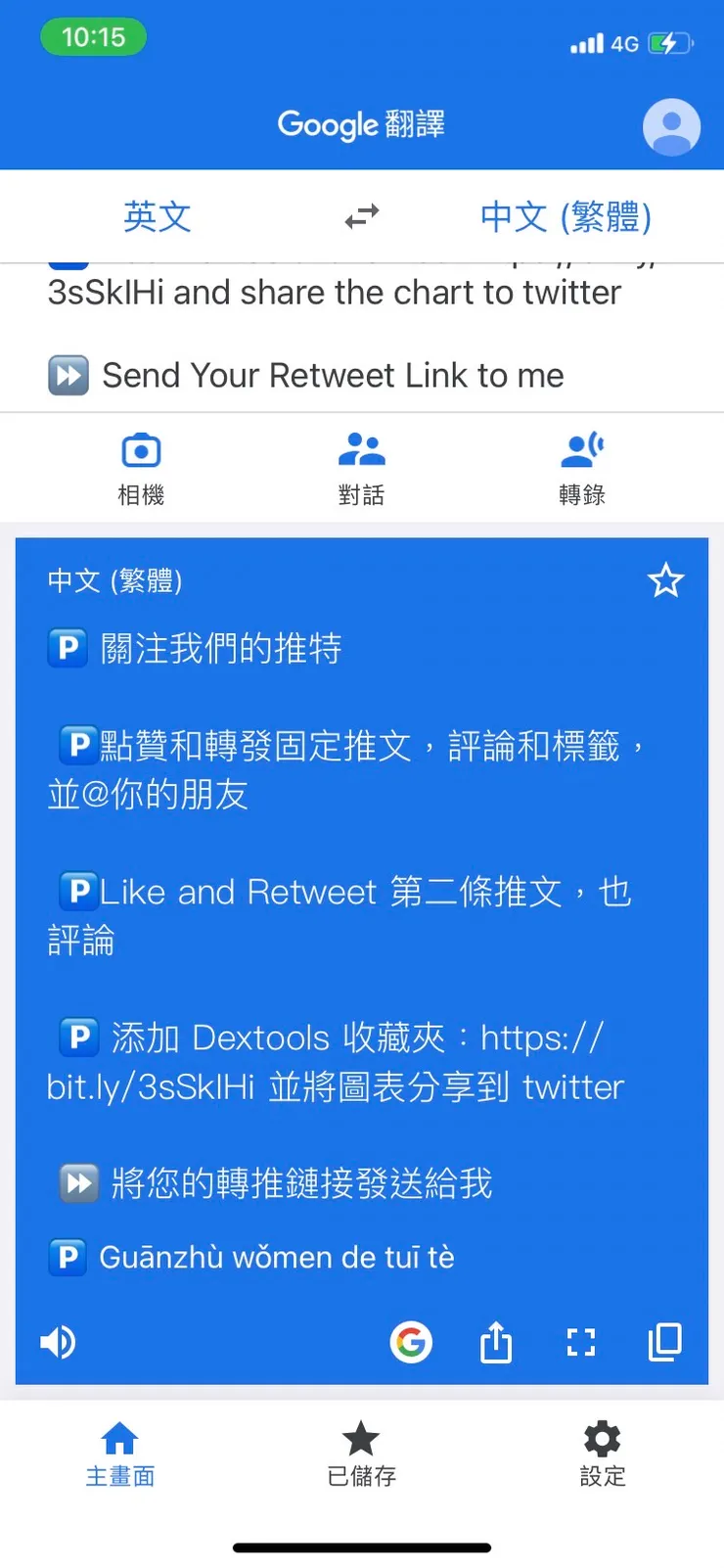Swap the translation languages
This screenshot has width=724, height=1568.
(361, 216)
